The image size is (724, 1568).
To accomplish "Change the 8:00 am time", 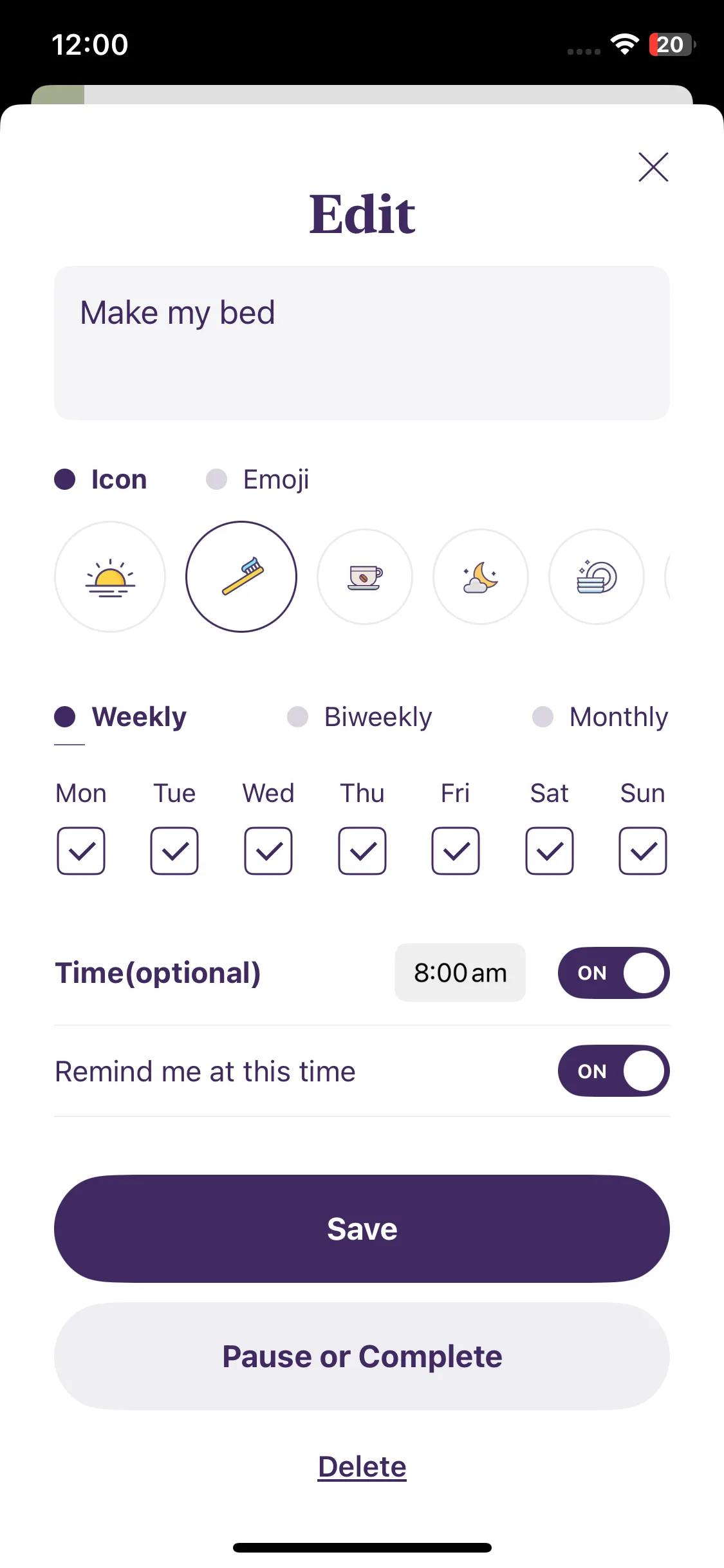I will click(x=460, y=973).
